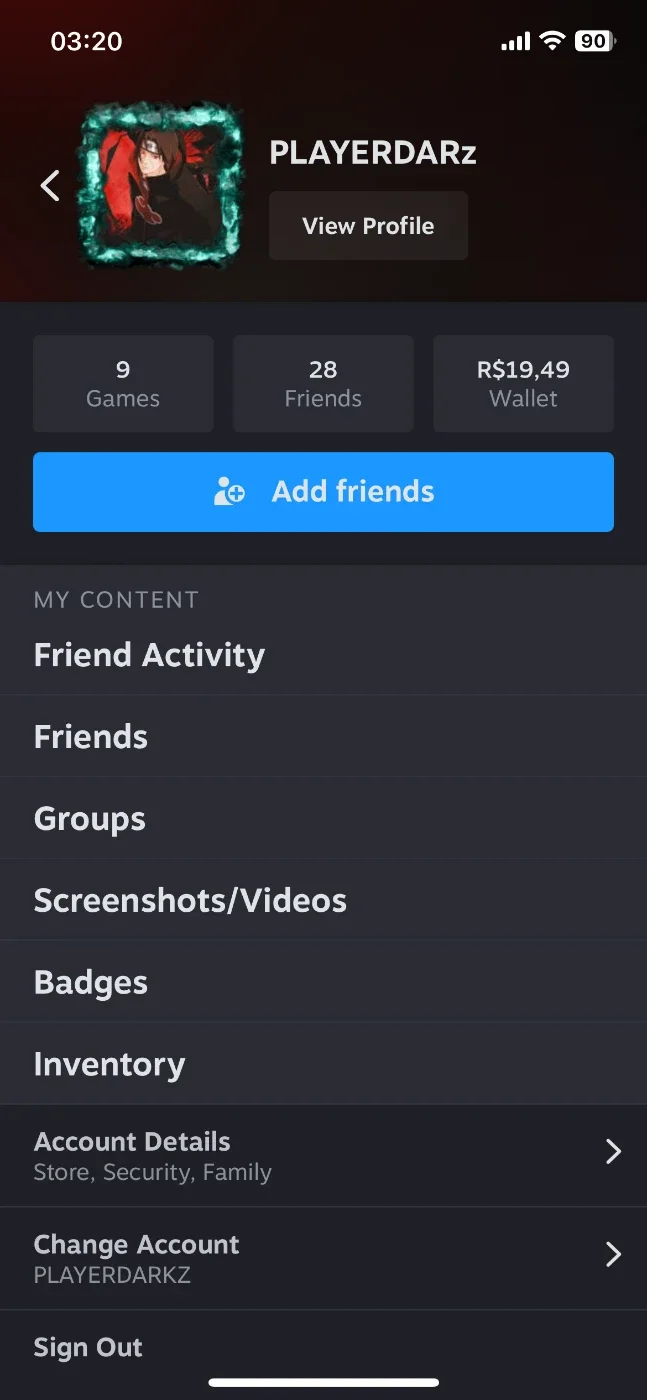The image size is (647, 1400).
Task: Open Badges
Action: 323,983
